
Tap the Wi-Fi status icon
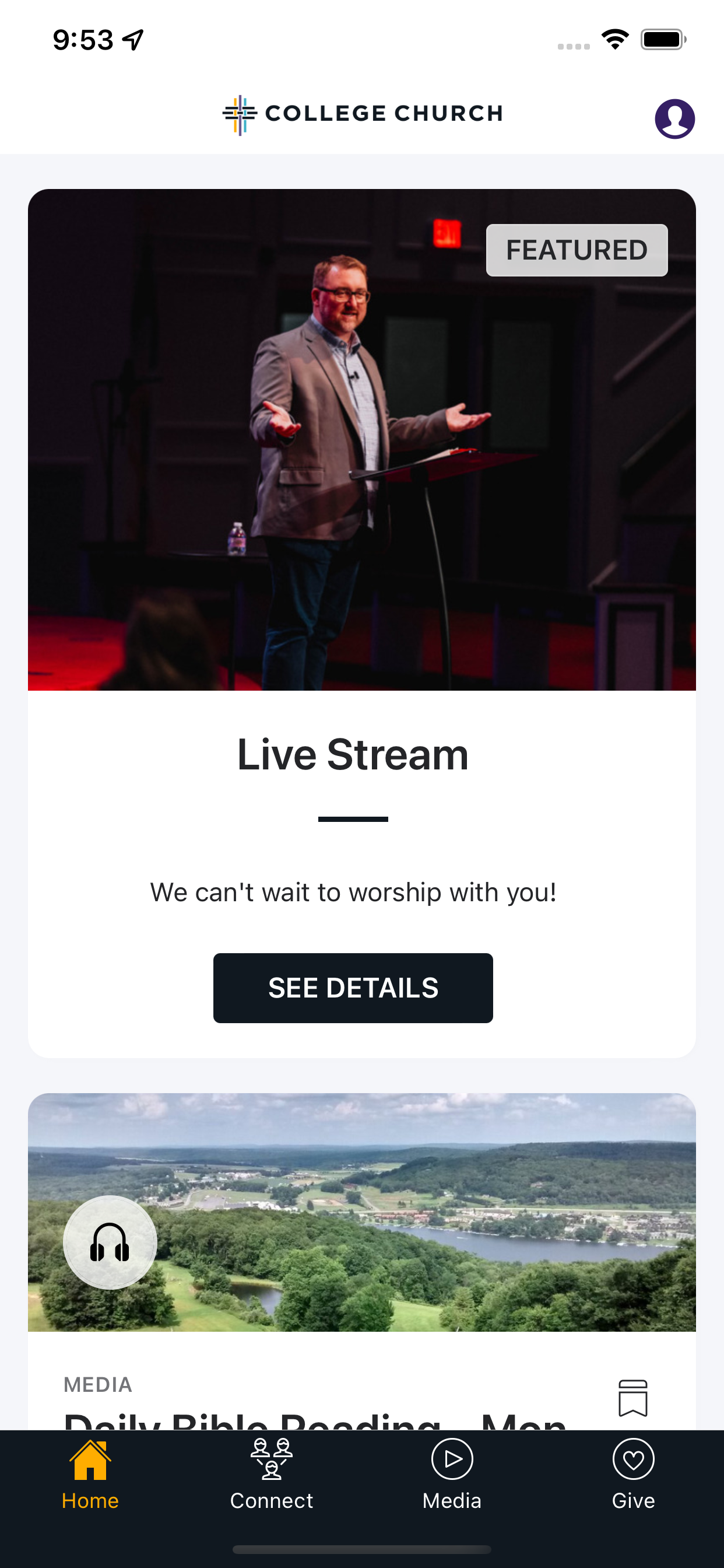click(614, 38)
